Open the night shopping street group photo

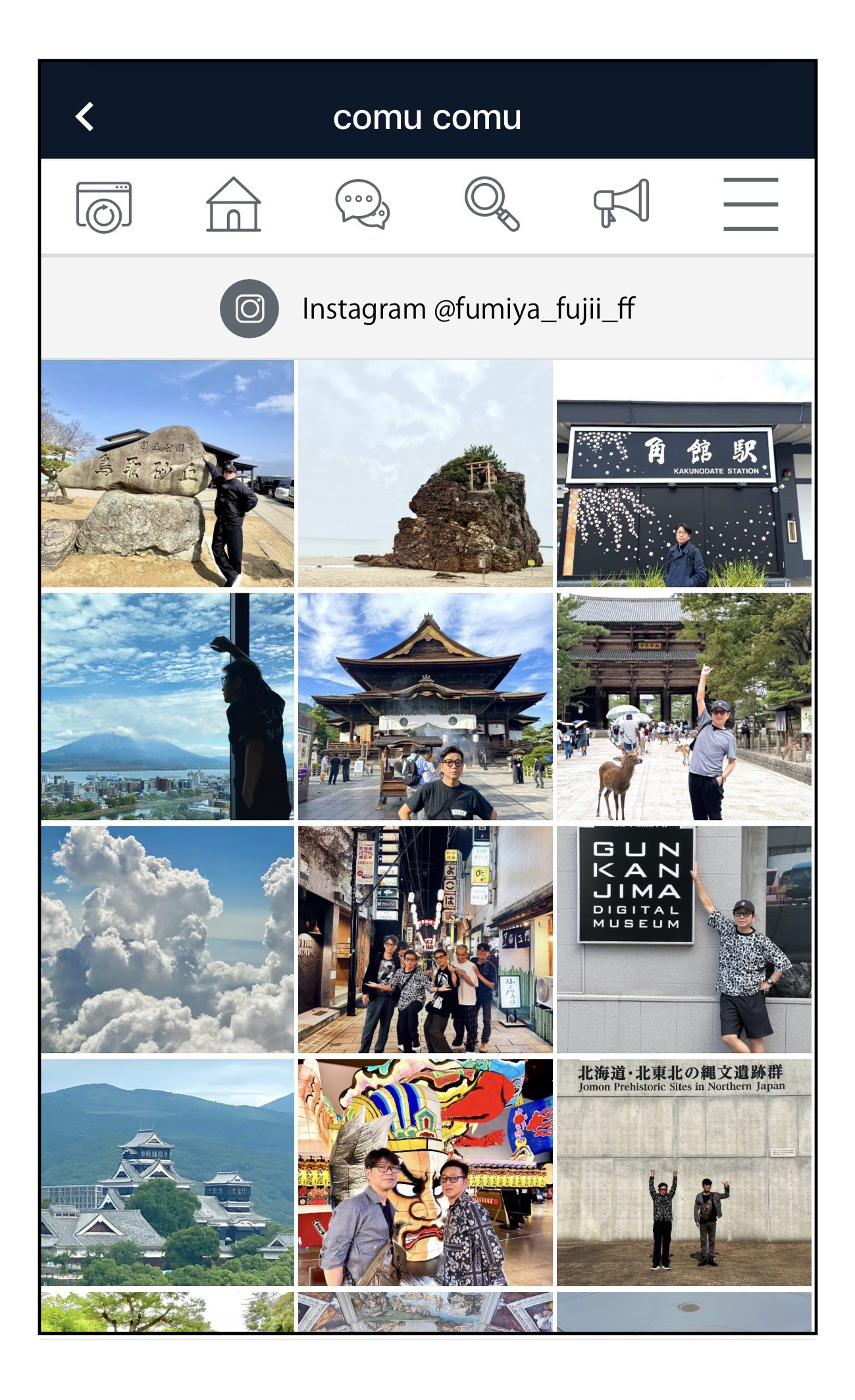pyautogui.click(x=425, y=939)
